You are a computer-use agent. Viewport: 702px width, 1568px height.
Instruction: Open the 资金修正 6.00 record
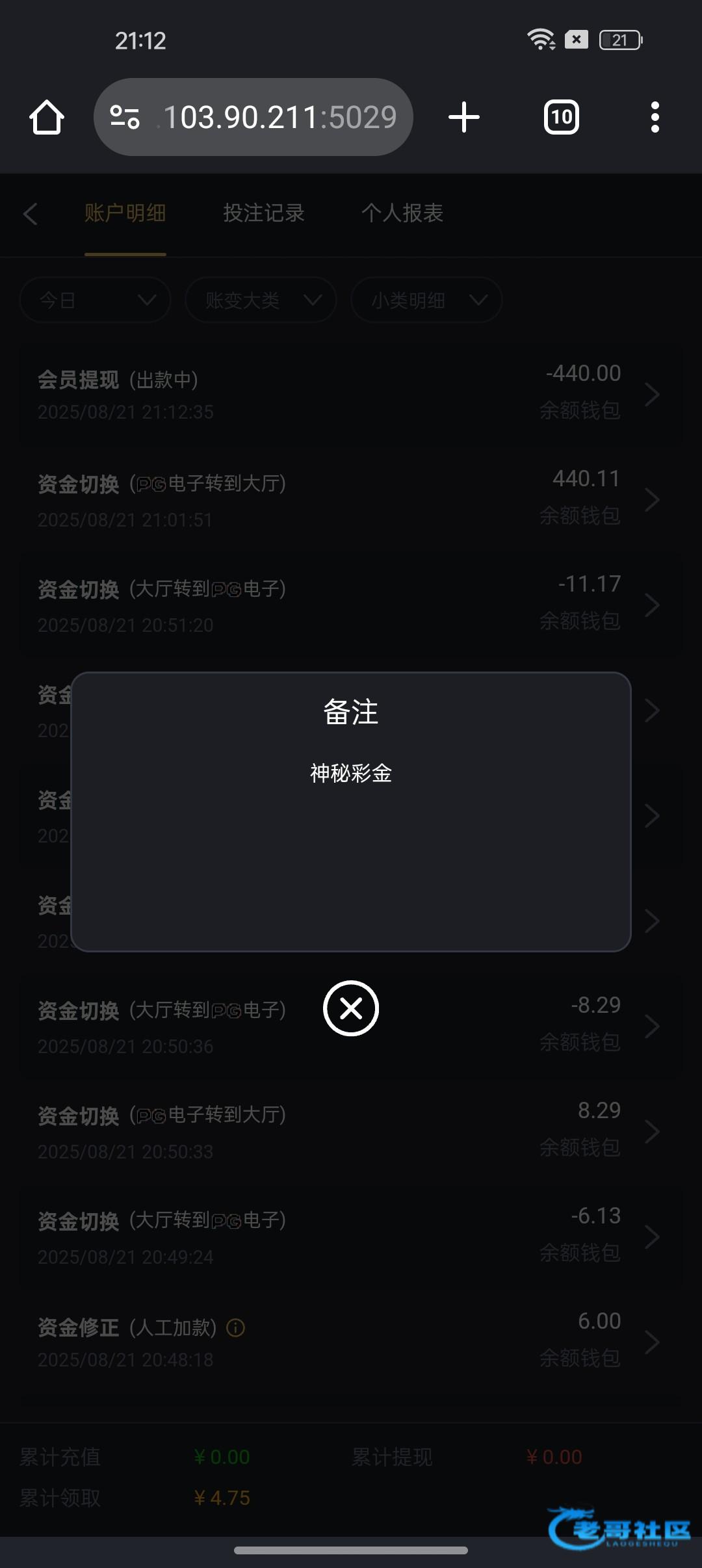tap(351, 1342)
